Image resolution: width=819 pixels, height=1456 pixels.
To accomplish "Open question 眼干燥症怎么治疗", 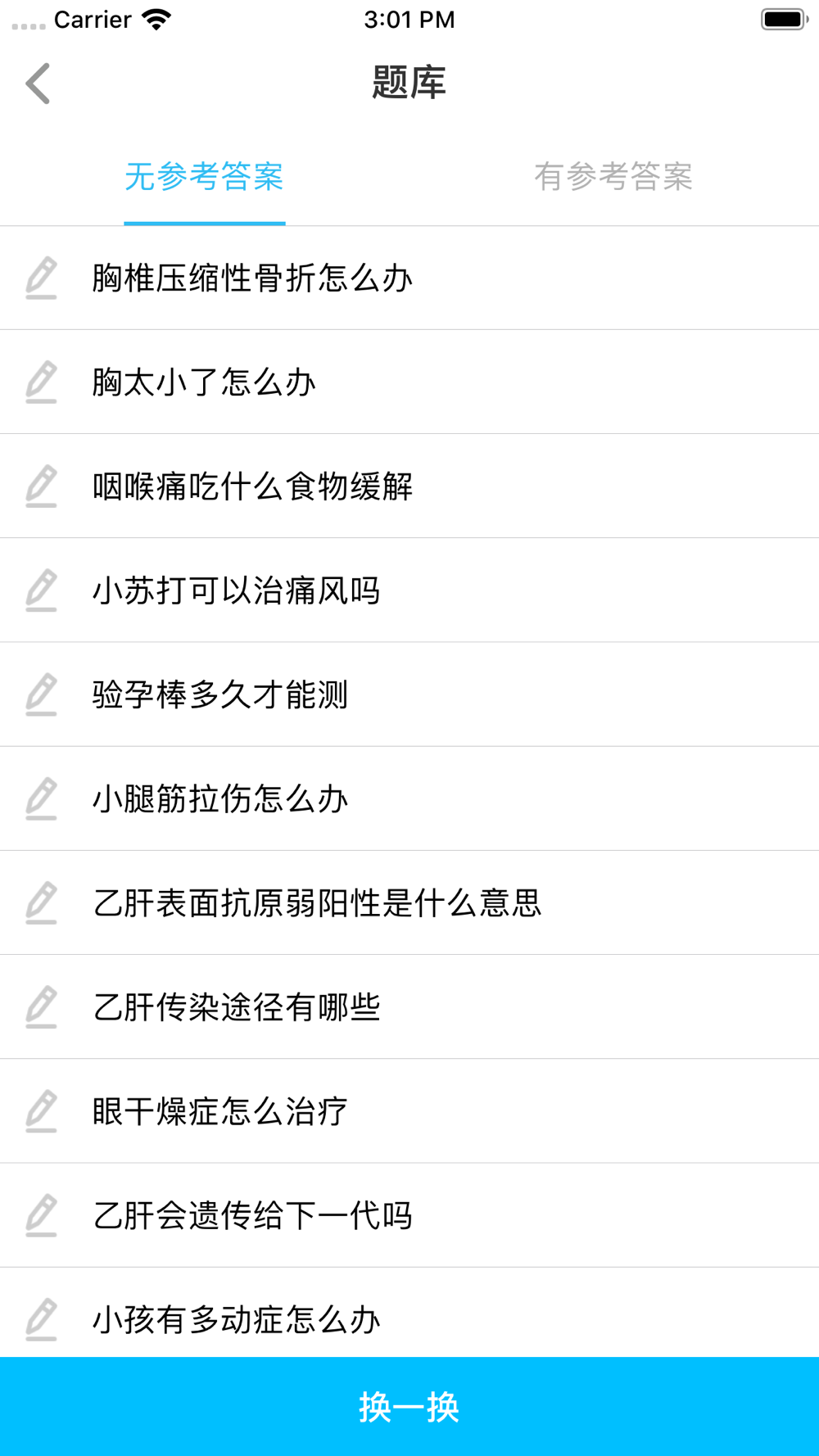I will [x=219, y=1111].
